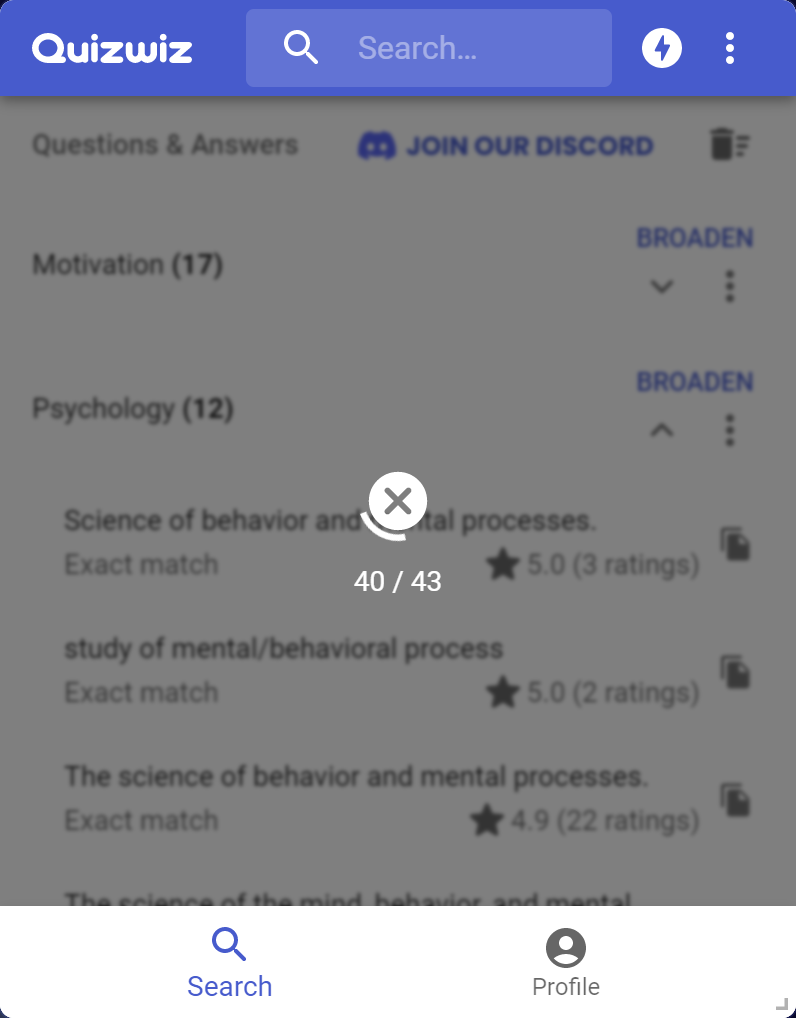Select the Search tab in bottom navigation

pyautogui.click(x=230, y=961)
